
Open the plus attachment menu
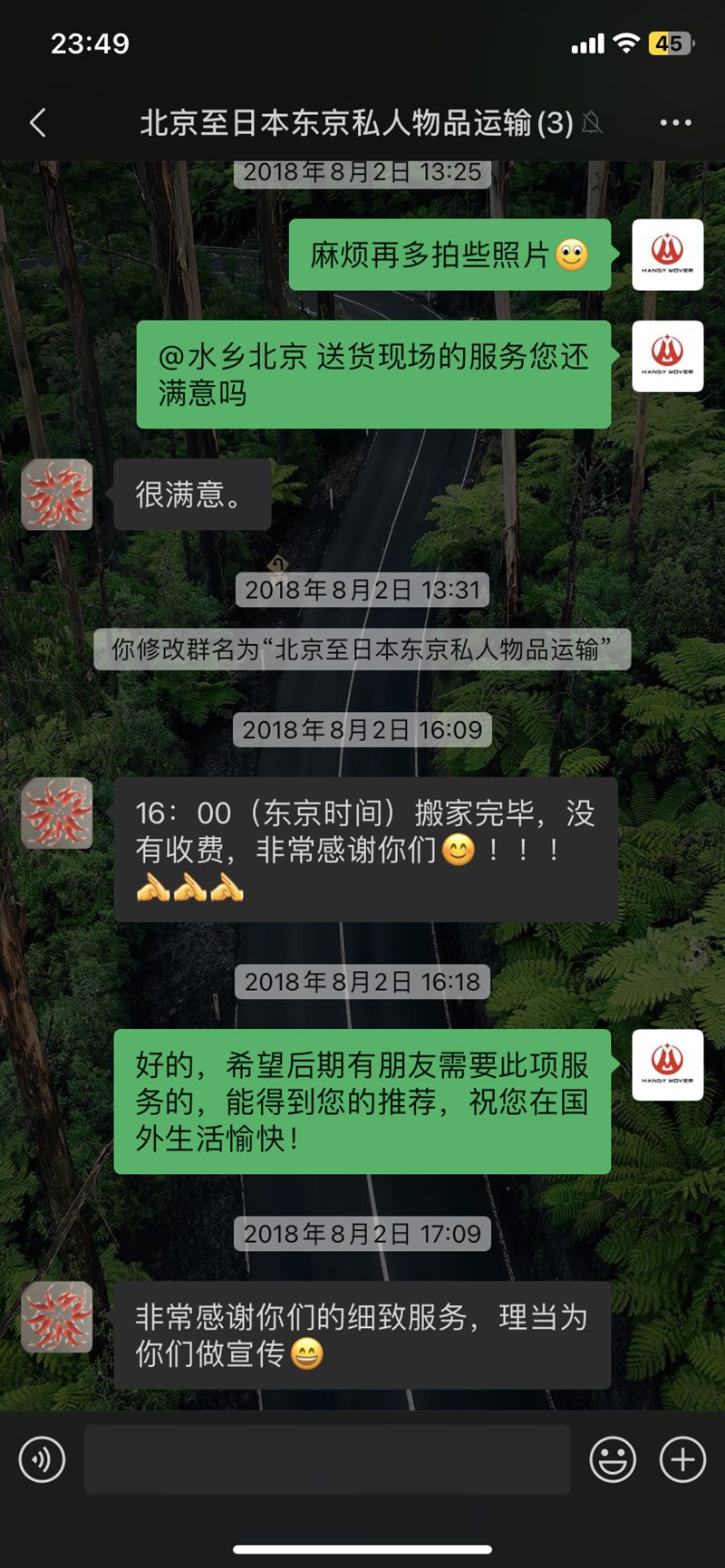pyautogui.click(x=682, y=1459)
